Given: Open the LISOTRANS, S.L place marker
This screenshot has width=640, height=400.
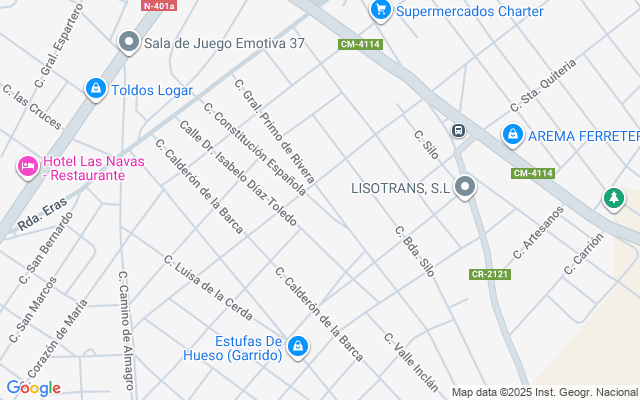Looking at the screenshot, I should (x=465, y=187).
